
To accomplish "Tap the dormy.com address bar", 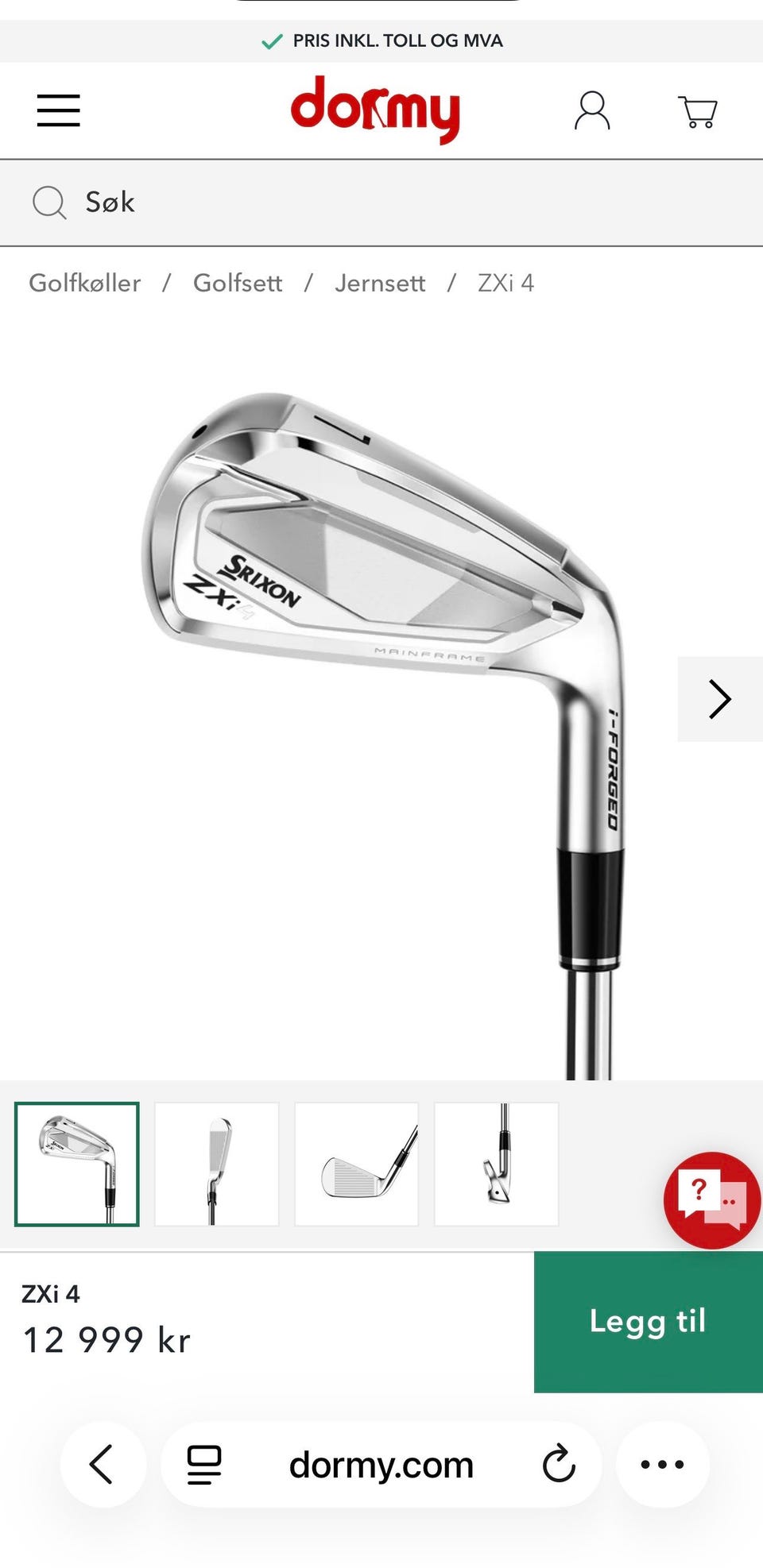I will [x=381, y=1465].
